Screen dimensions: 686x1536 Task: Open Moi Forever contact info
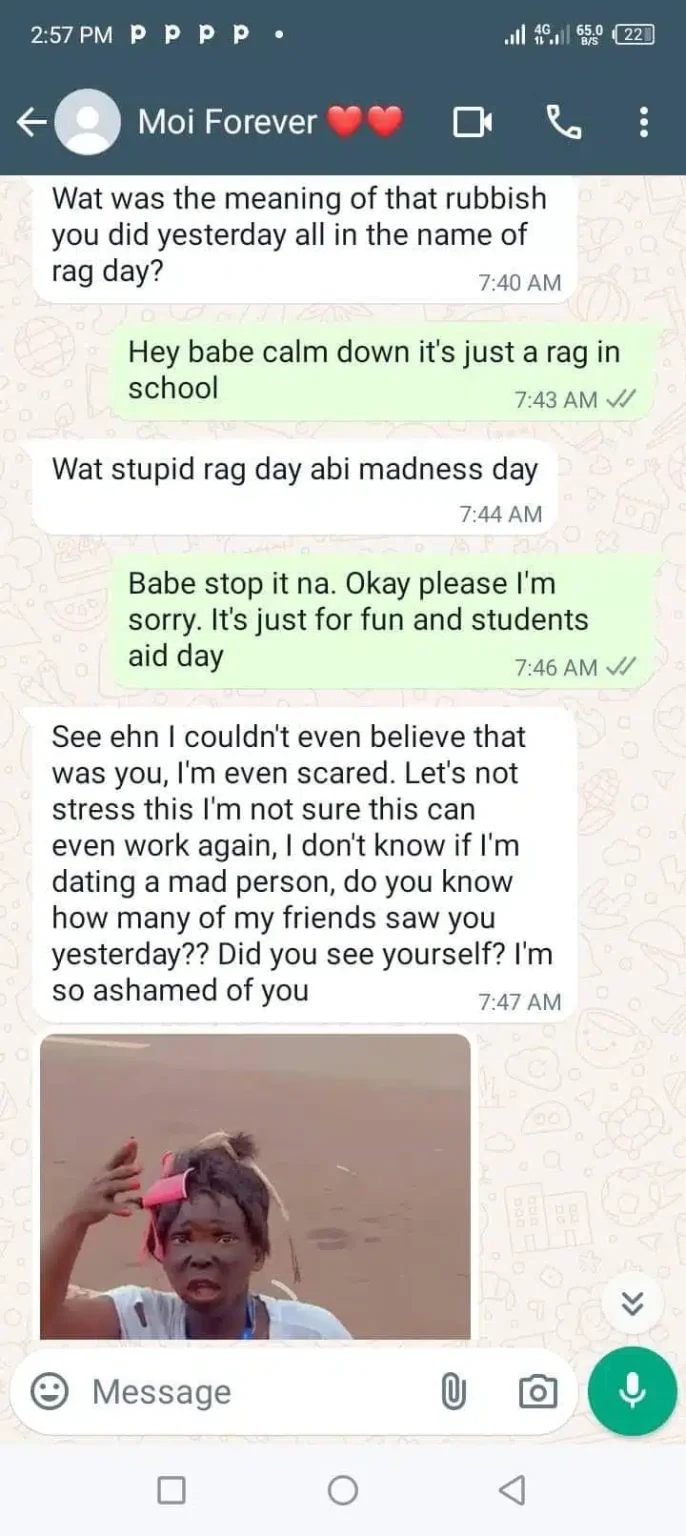coord(228,122)
